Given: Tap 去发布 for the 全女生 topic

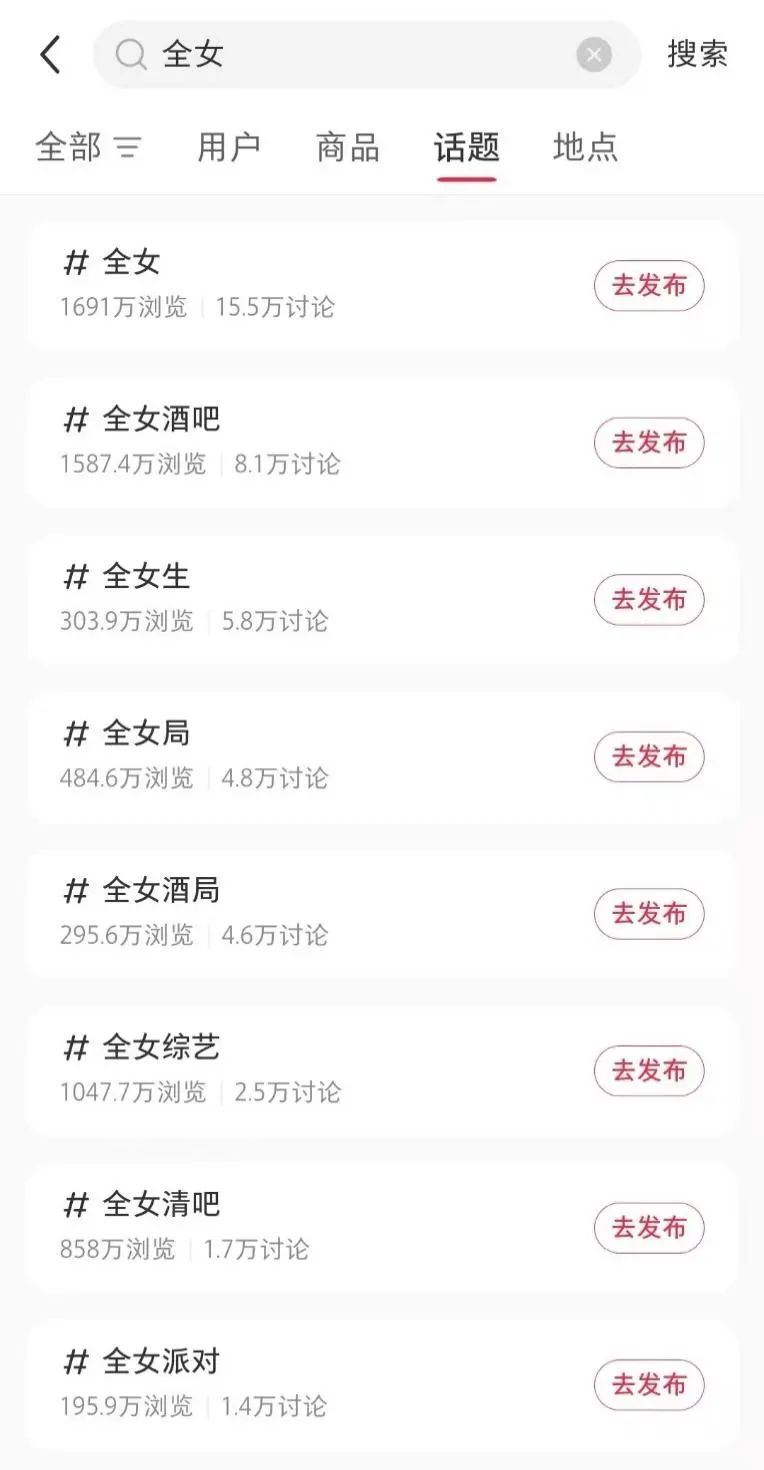Looking at the screenshot, I should pyautogui.click(x=649, y=600).
